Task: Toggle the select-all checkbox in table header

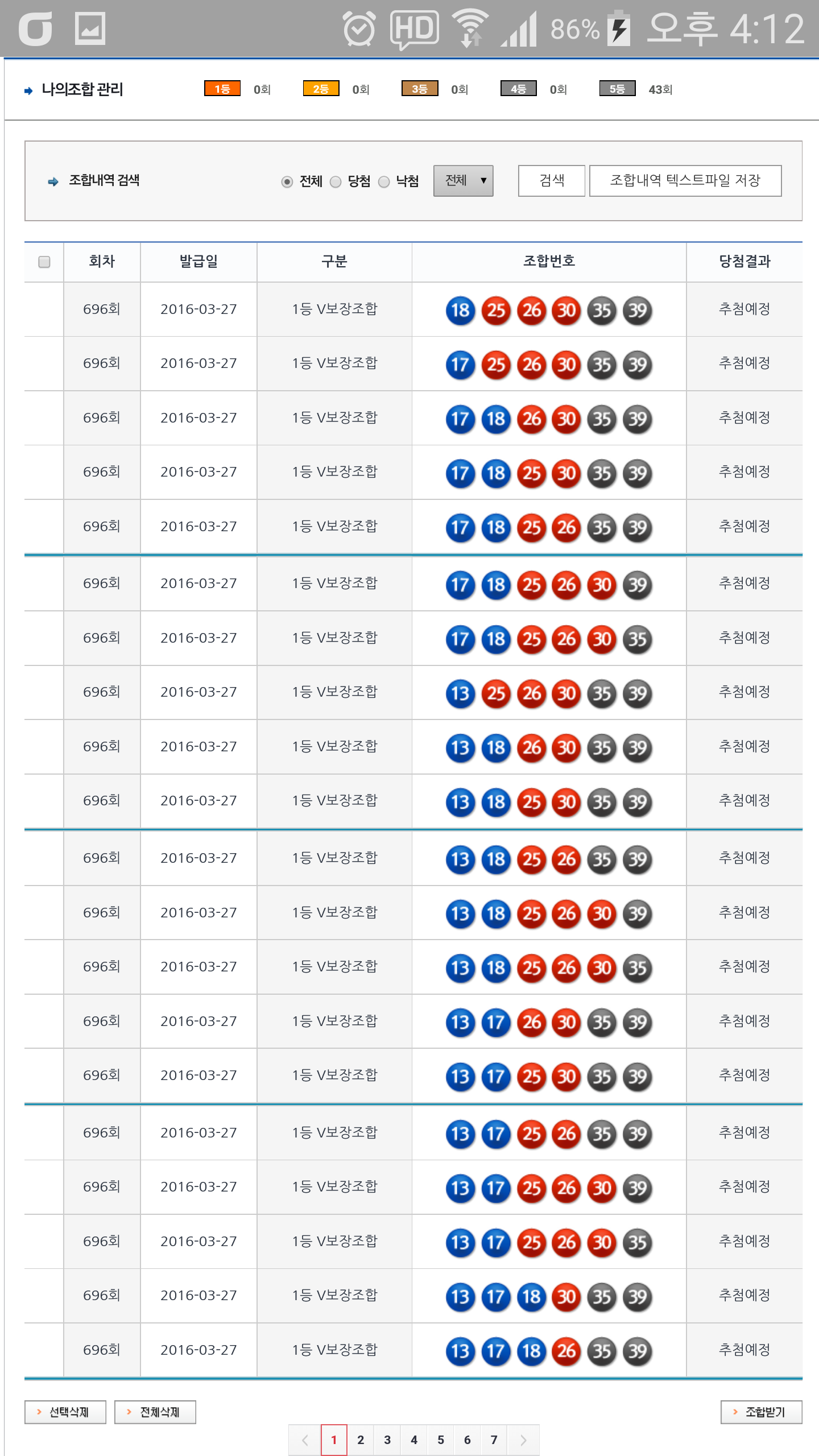Action: point(44,262)
